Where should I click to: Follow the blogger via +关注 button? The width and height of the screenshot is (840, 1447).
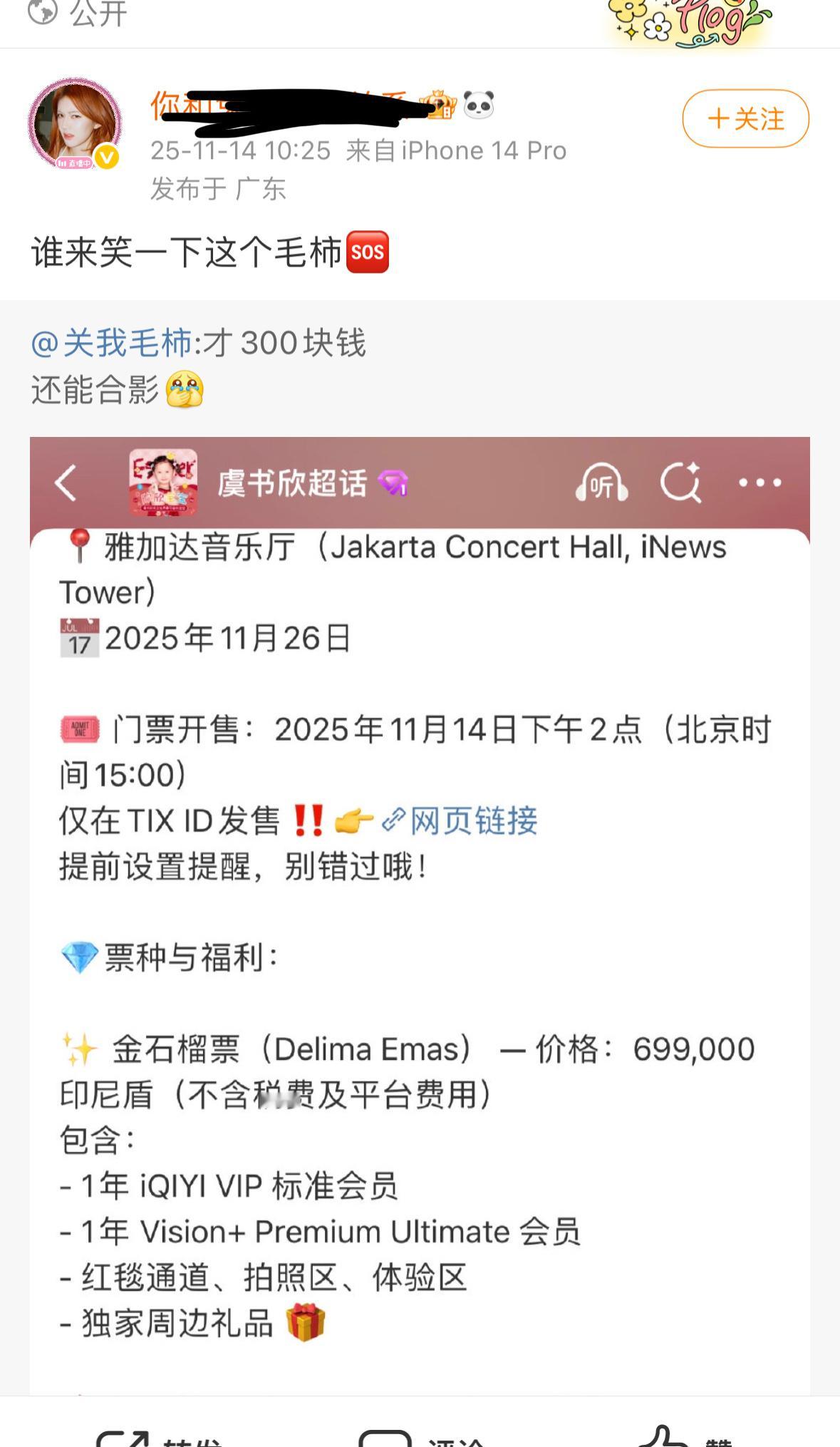tap(745, 120)
